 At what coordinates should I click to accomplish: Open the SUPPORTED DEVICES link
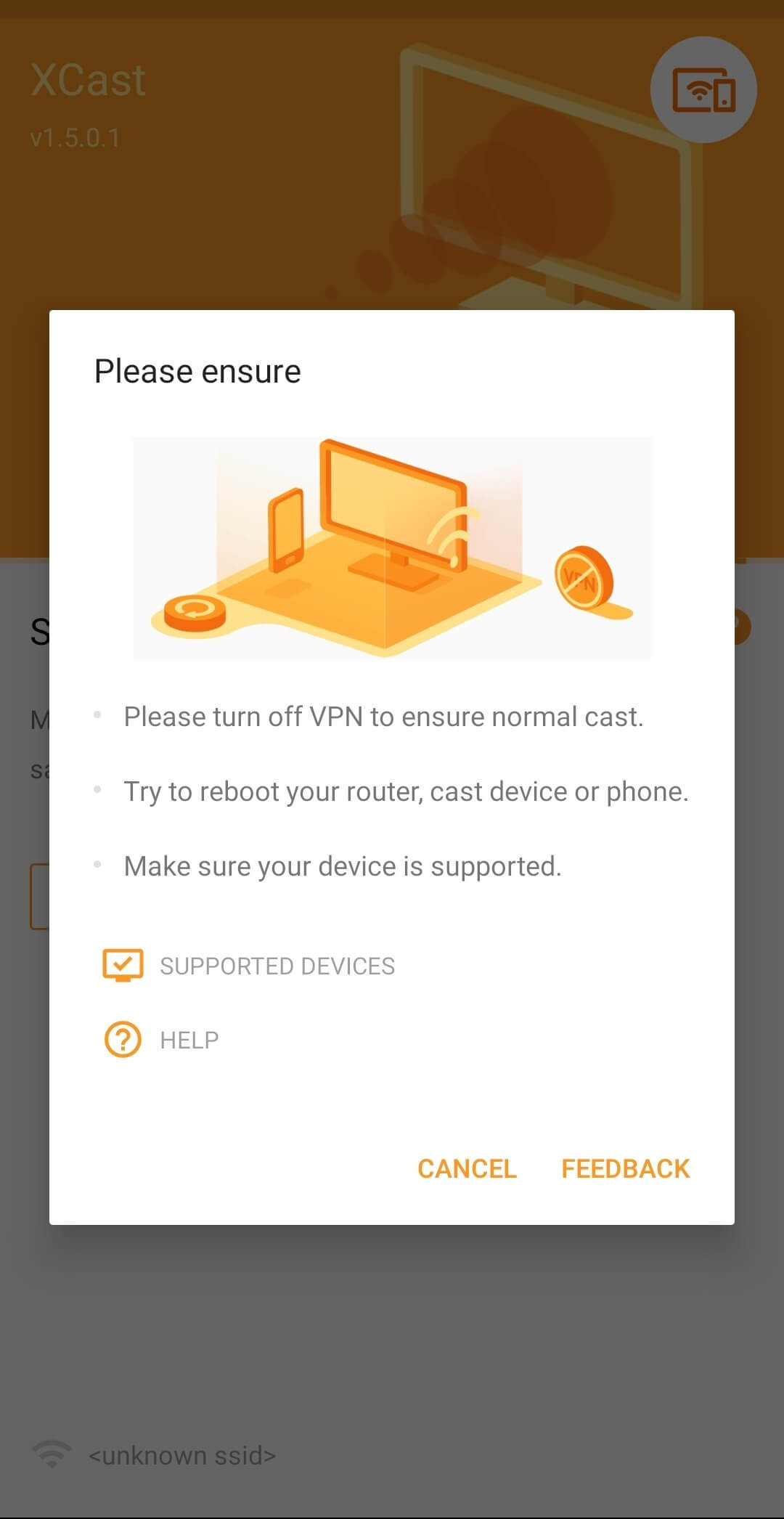(277, 966)
